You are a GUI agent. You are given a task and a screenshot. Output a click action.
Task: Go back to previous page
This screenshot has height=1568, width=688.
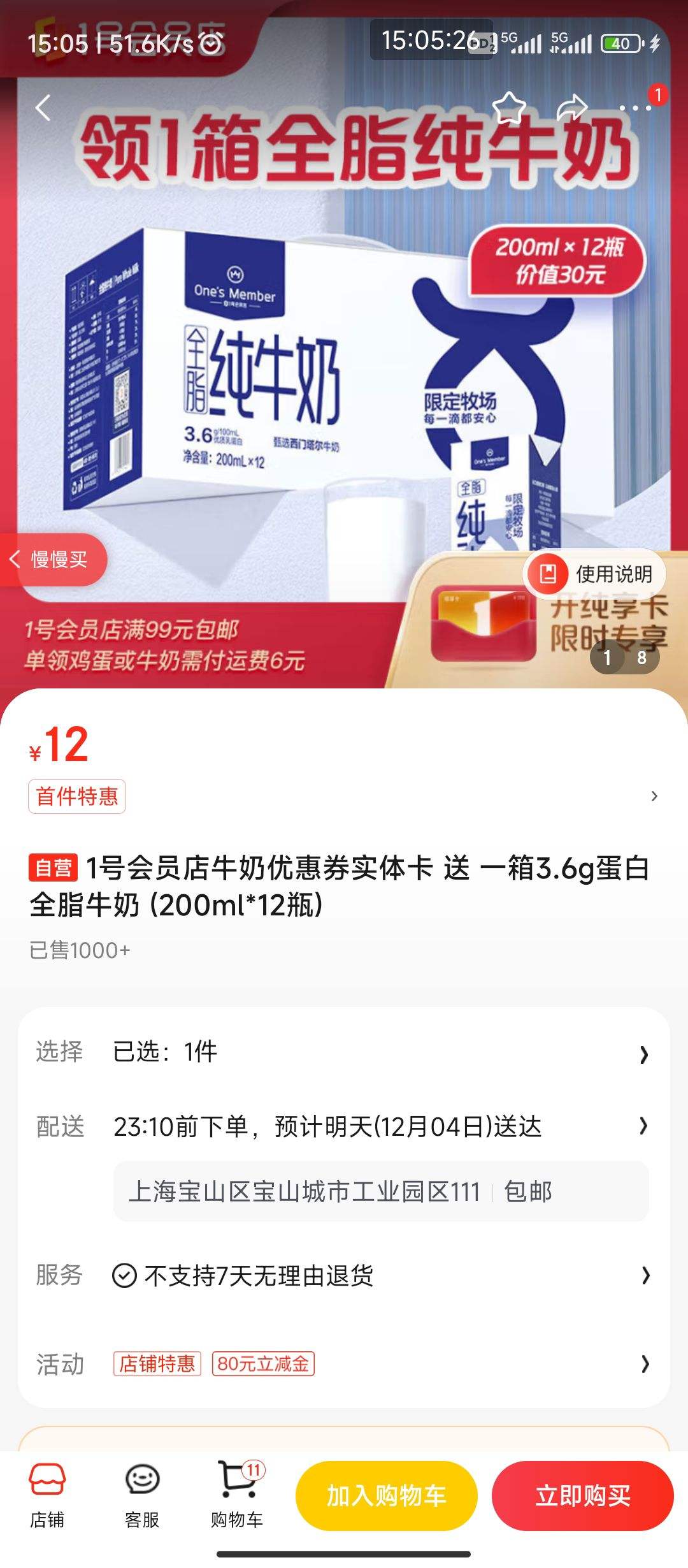pos(43,108)
